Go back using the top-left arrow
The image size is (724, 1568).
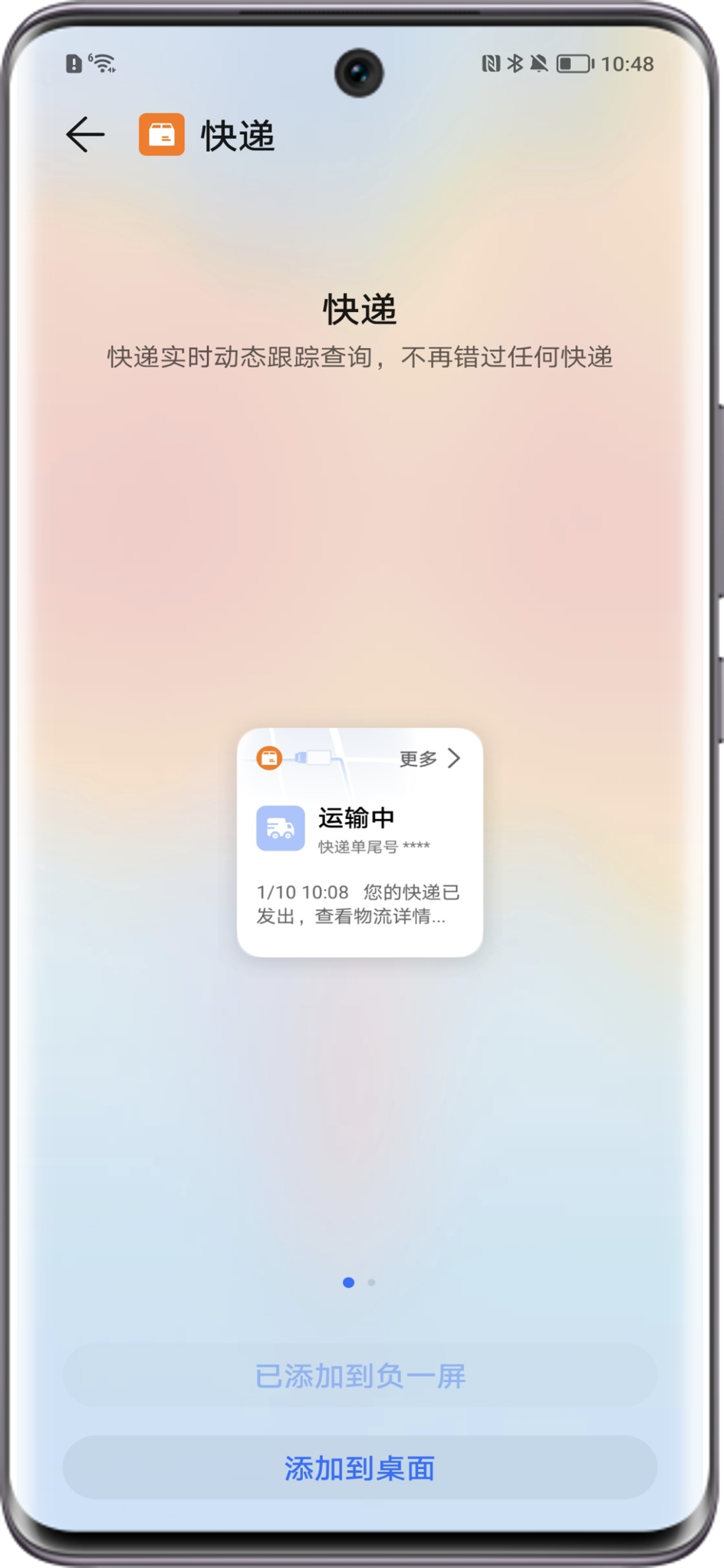point(85,135)
